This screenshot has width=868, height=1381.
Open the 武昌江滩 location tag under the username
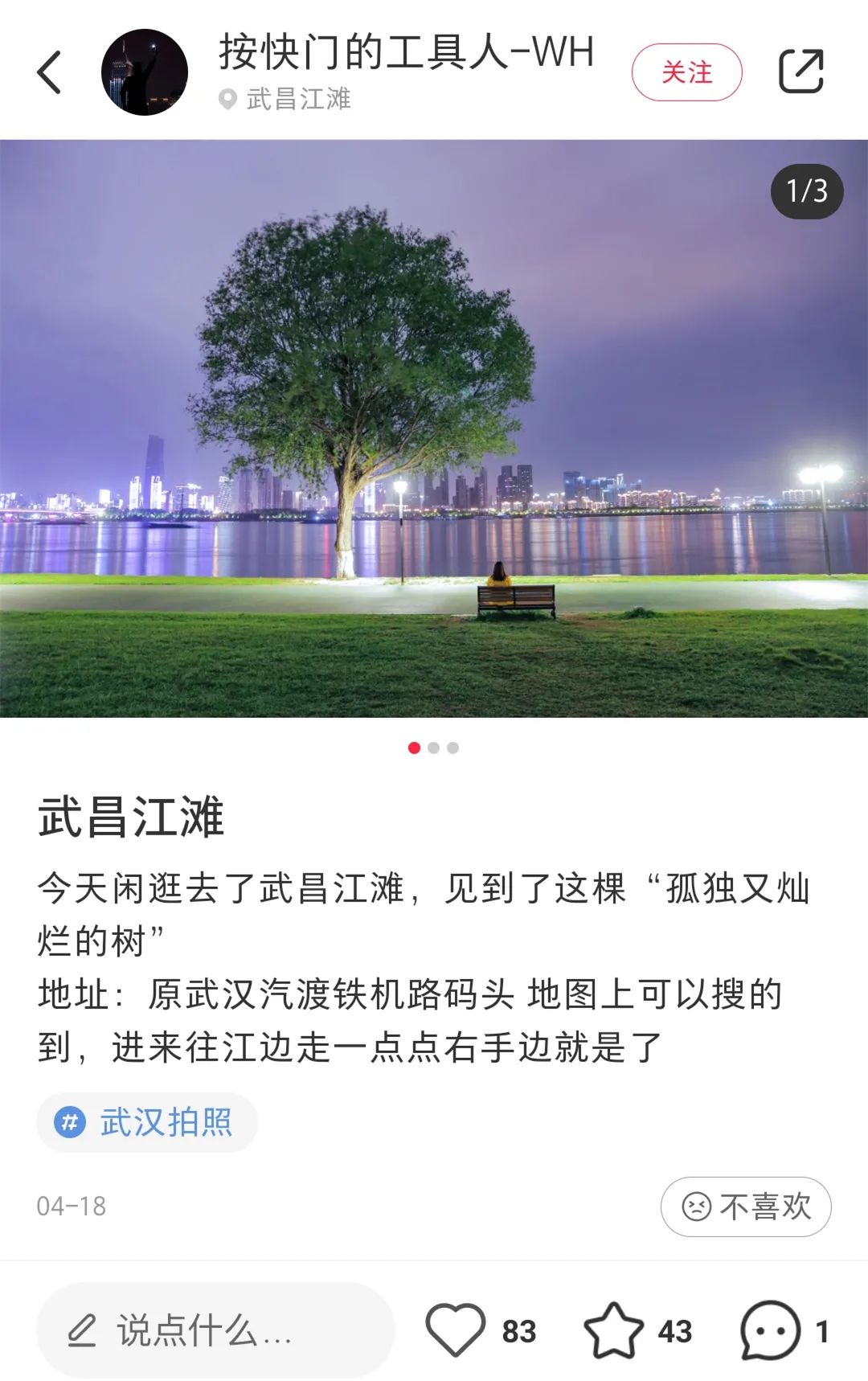tap(286, 100)
